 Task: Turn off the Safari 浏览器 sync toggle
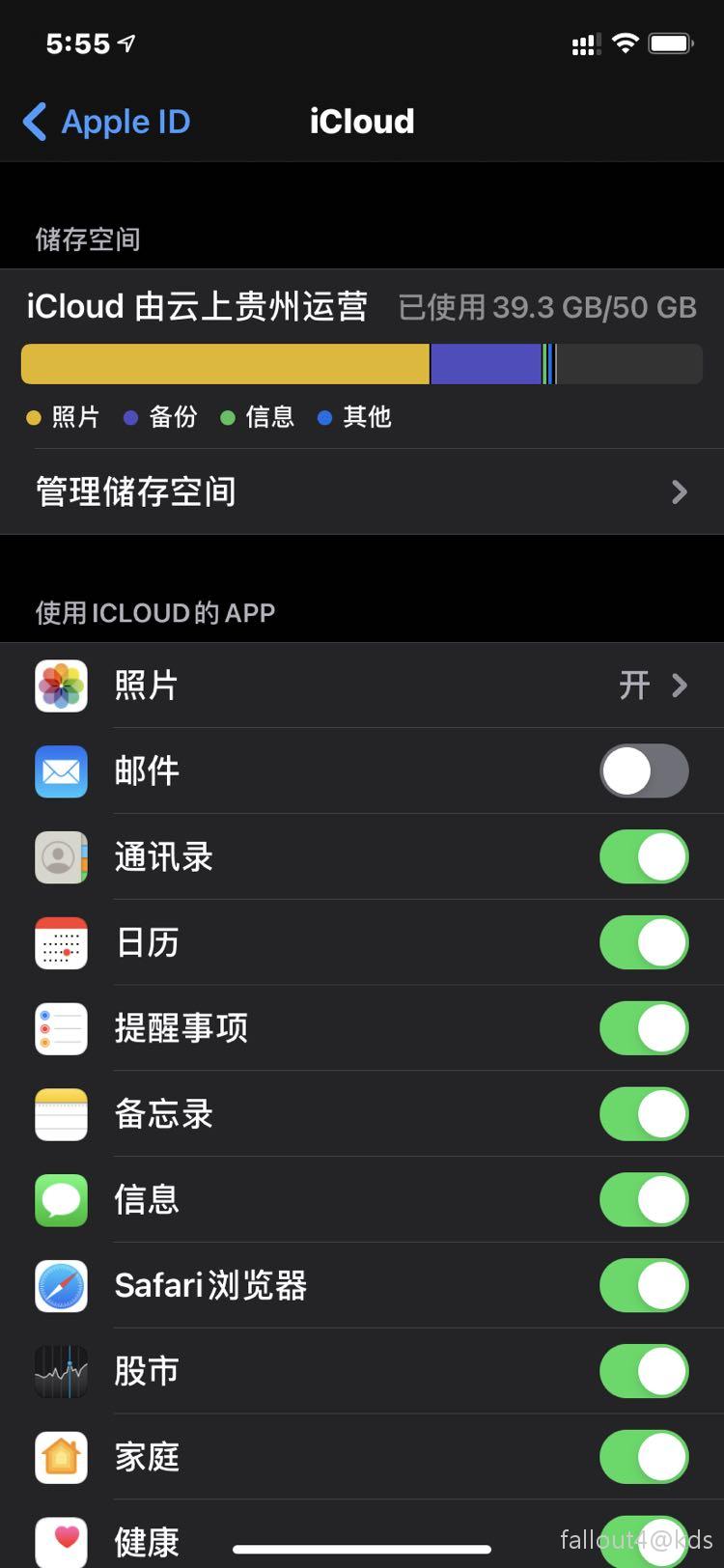tap(643, 1285)
